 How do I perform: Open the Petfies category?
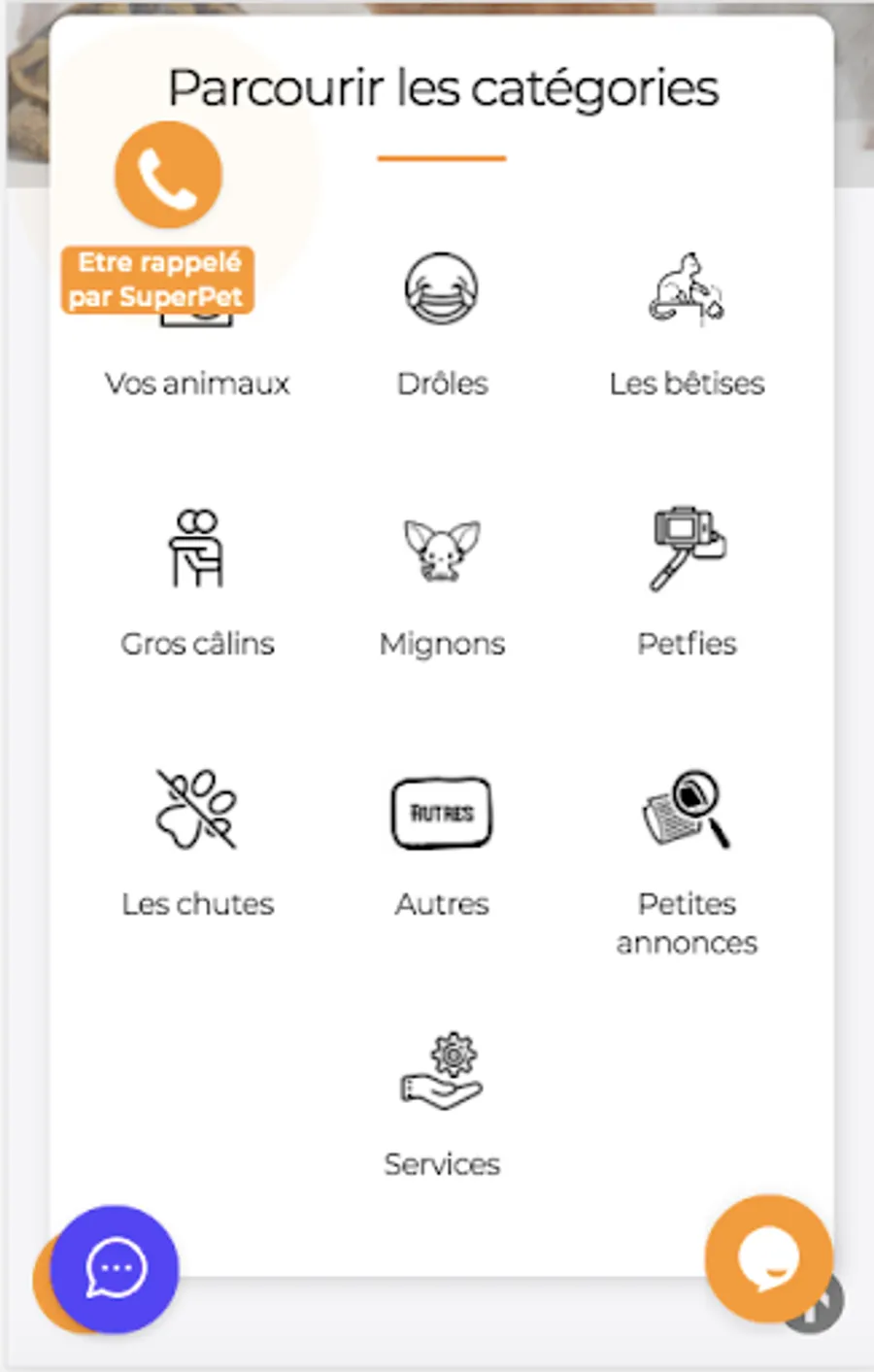tap(687, 583)
